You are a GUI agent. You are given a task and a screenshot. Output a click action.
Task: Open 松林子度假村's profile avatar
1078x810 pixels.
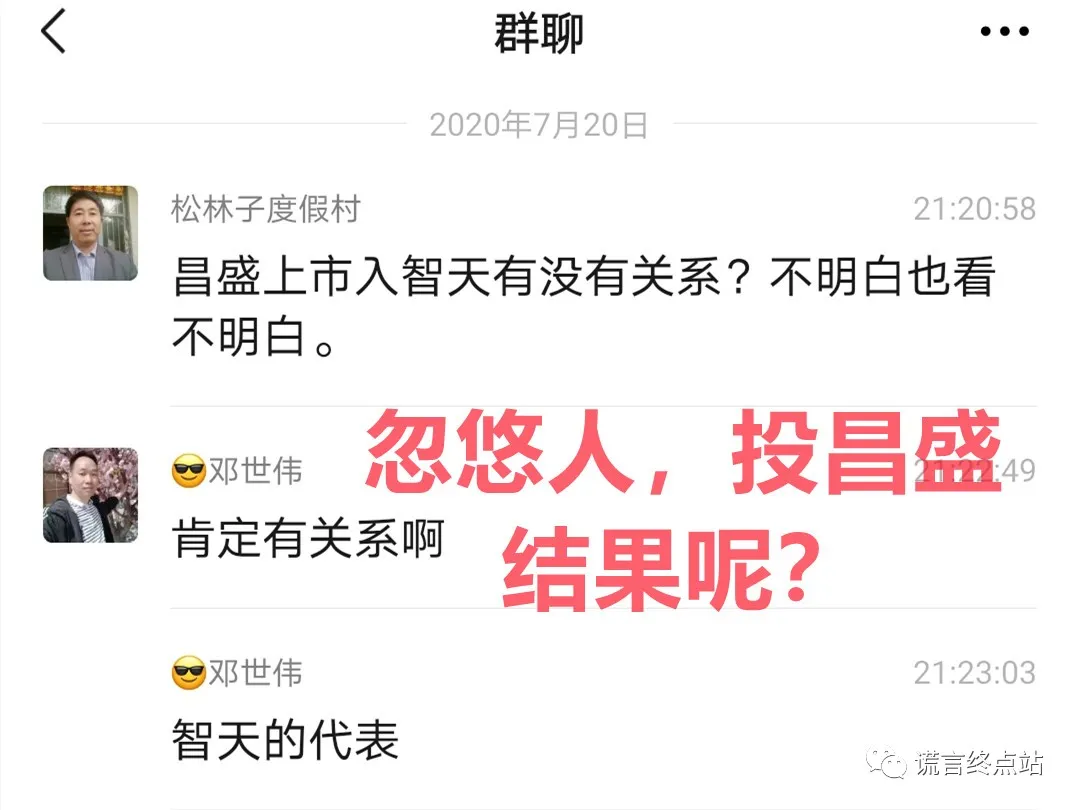pos(90,232)
